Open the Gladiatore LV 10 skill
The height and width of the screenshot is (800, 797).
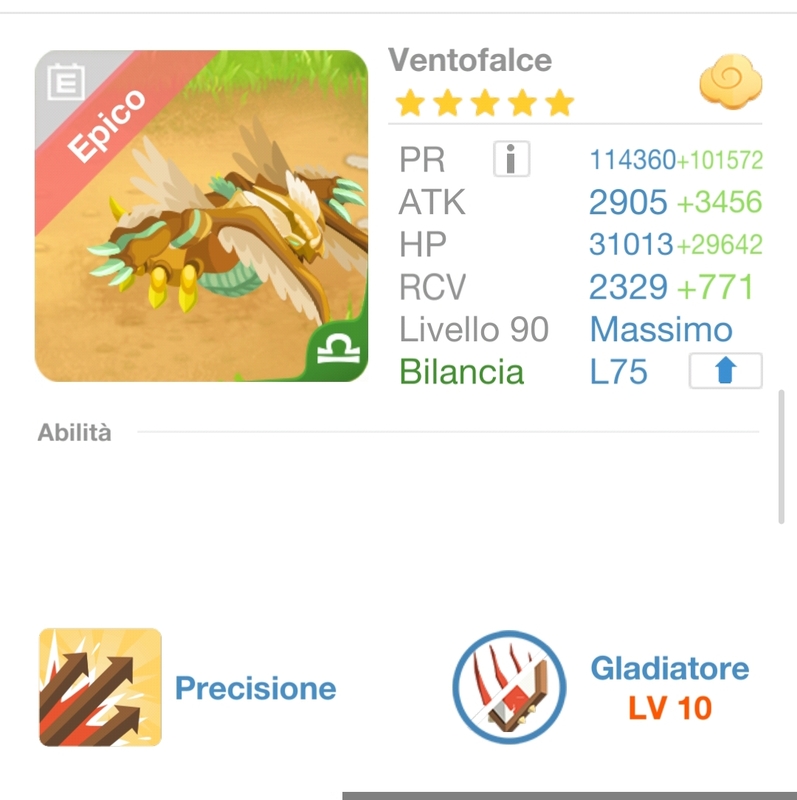coord(509,687)
